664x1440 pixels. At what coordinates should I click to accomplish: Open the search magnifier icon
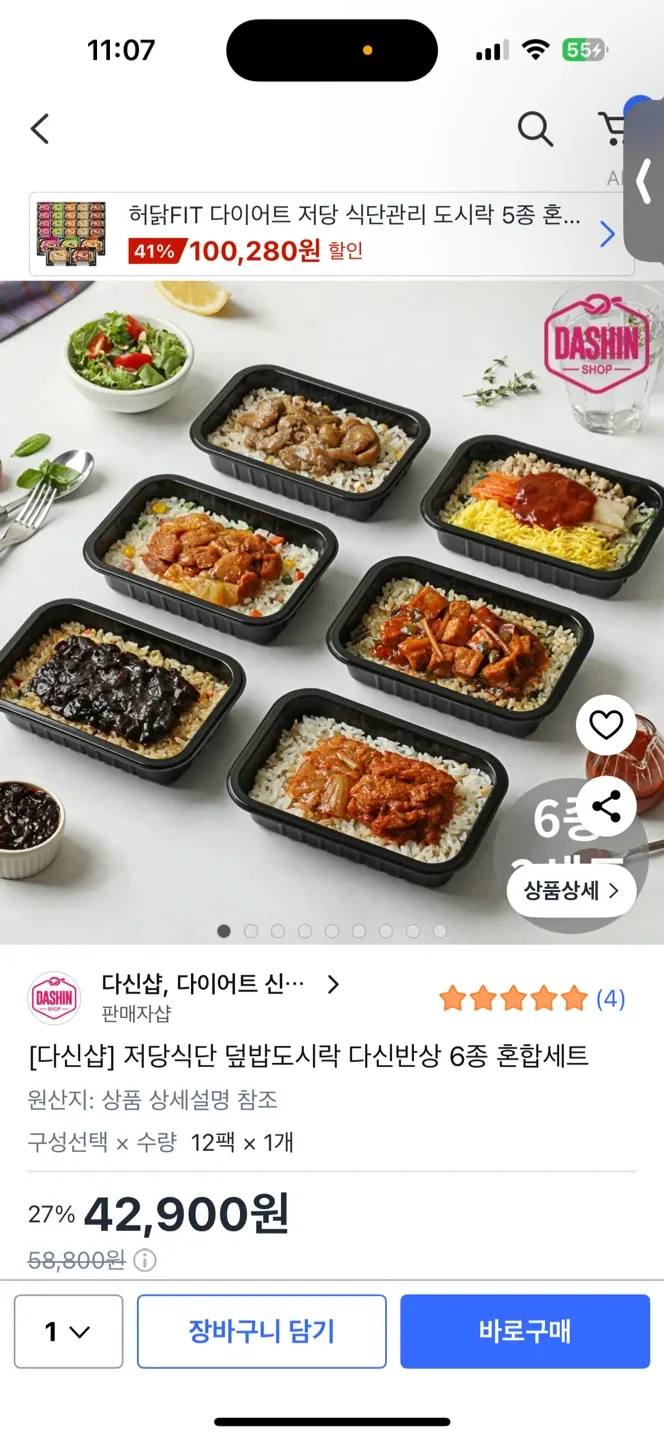point(535,129)
